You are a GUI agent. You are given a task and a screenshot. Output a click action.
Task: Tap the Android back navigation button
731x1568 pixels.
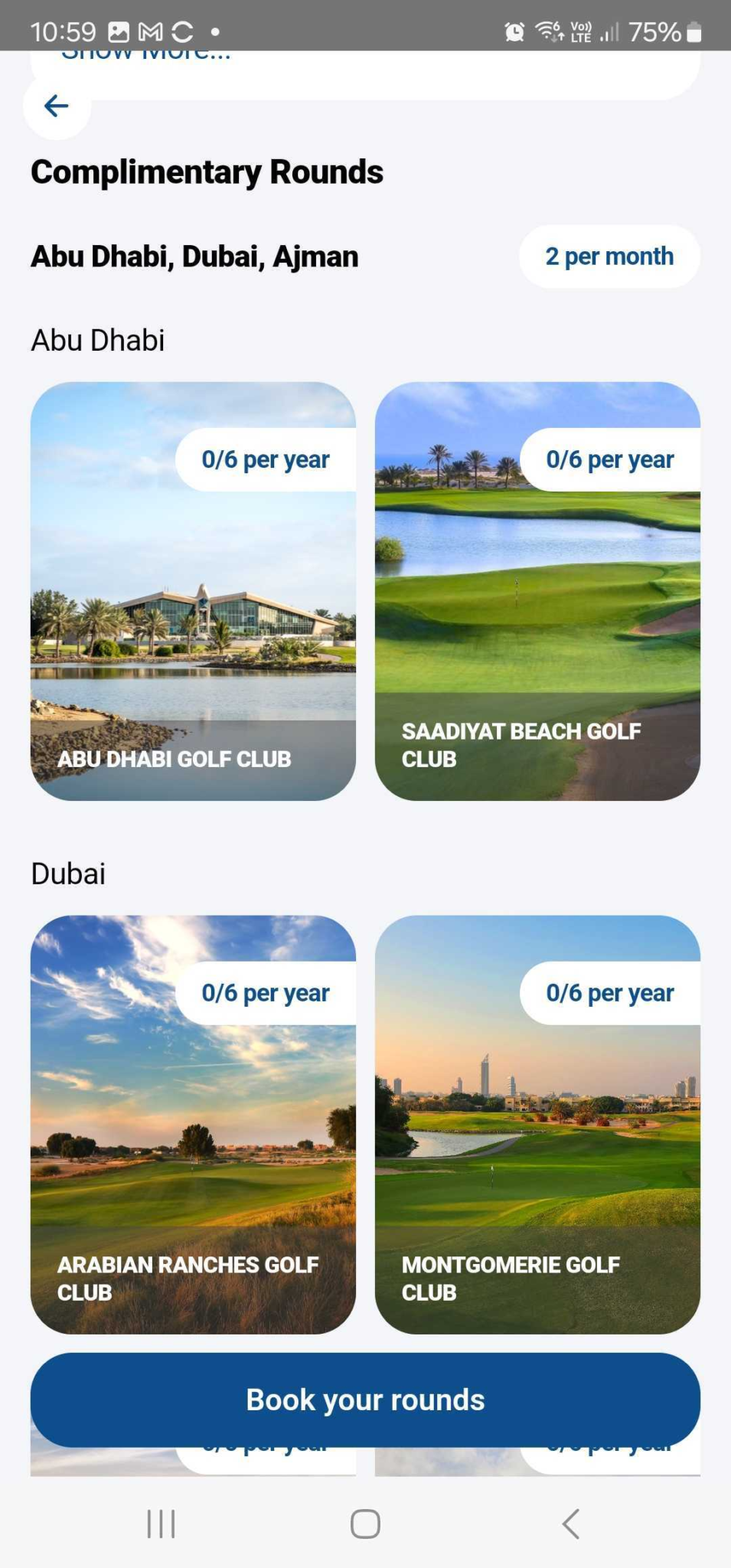(569, 1524)
